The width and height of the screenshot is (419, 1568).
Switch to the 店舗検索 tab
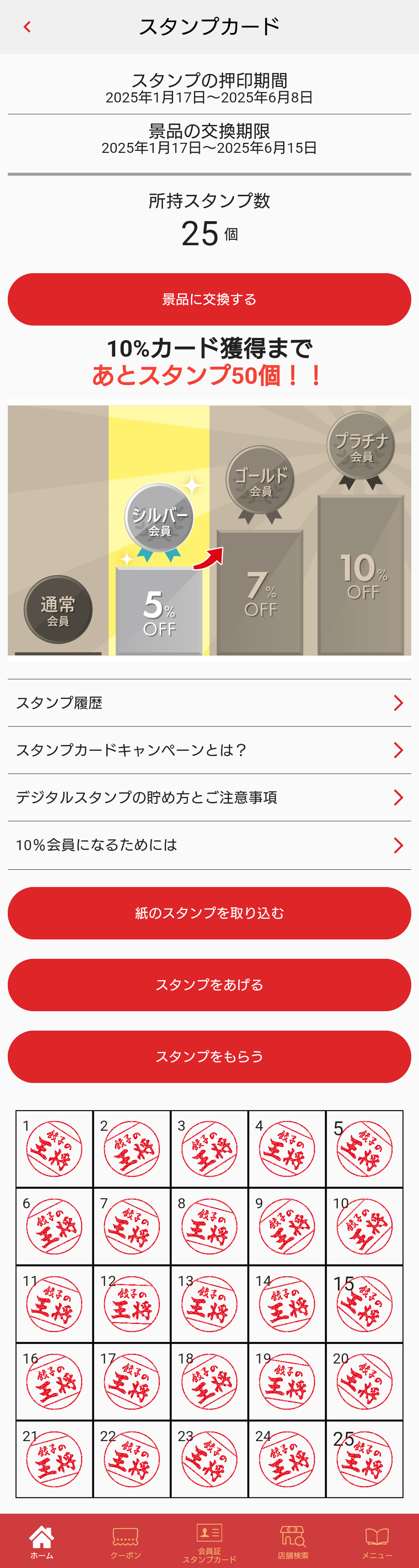pos(293,1541)
